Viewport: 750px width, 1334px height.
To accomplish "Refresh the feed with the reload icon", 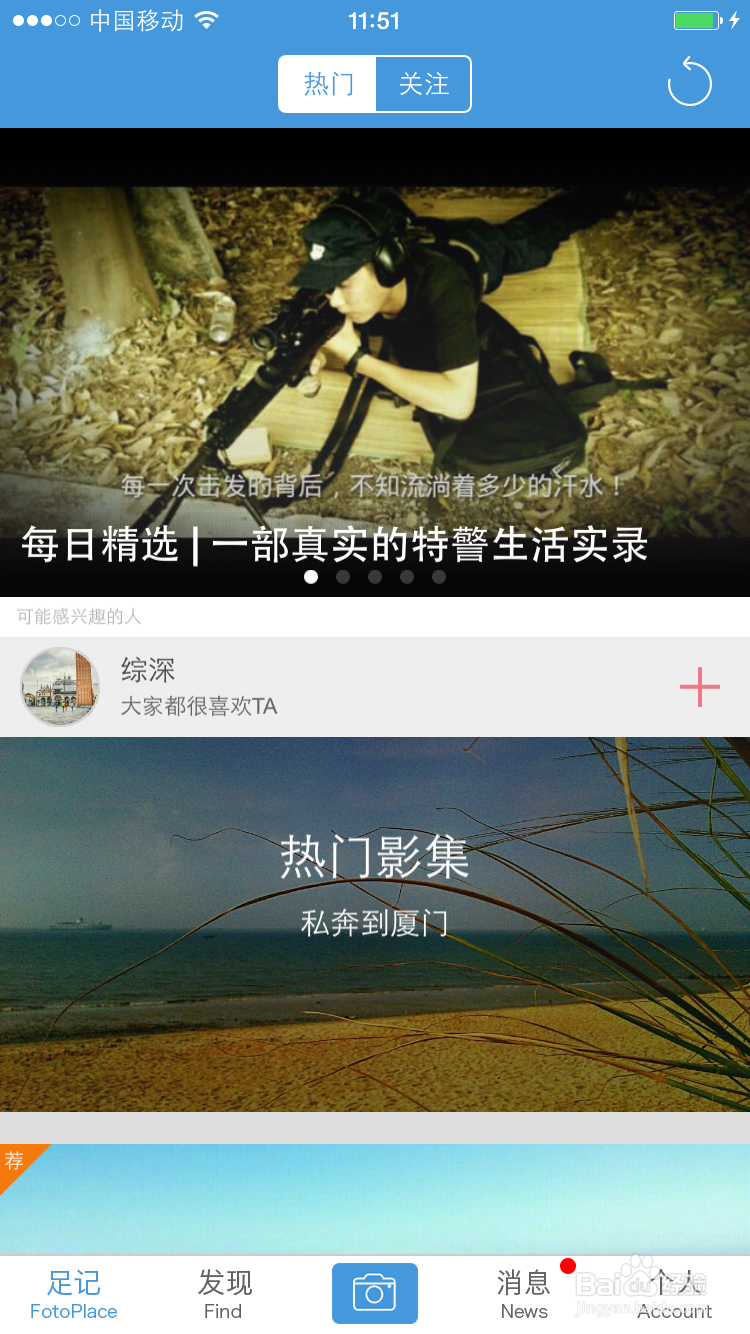I will pyautogui.click(x=688, y=84).
